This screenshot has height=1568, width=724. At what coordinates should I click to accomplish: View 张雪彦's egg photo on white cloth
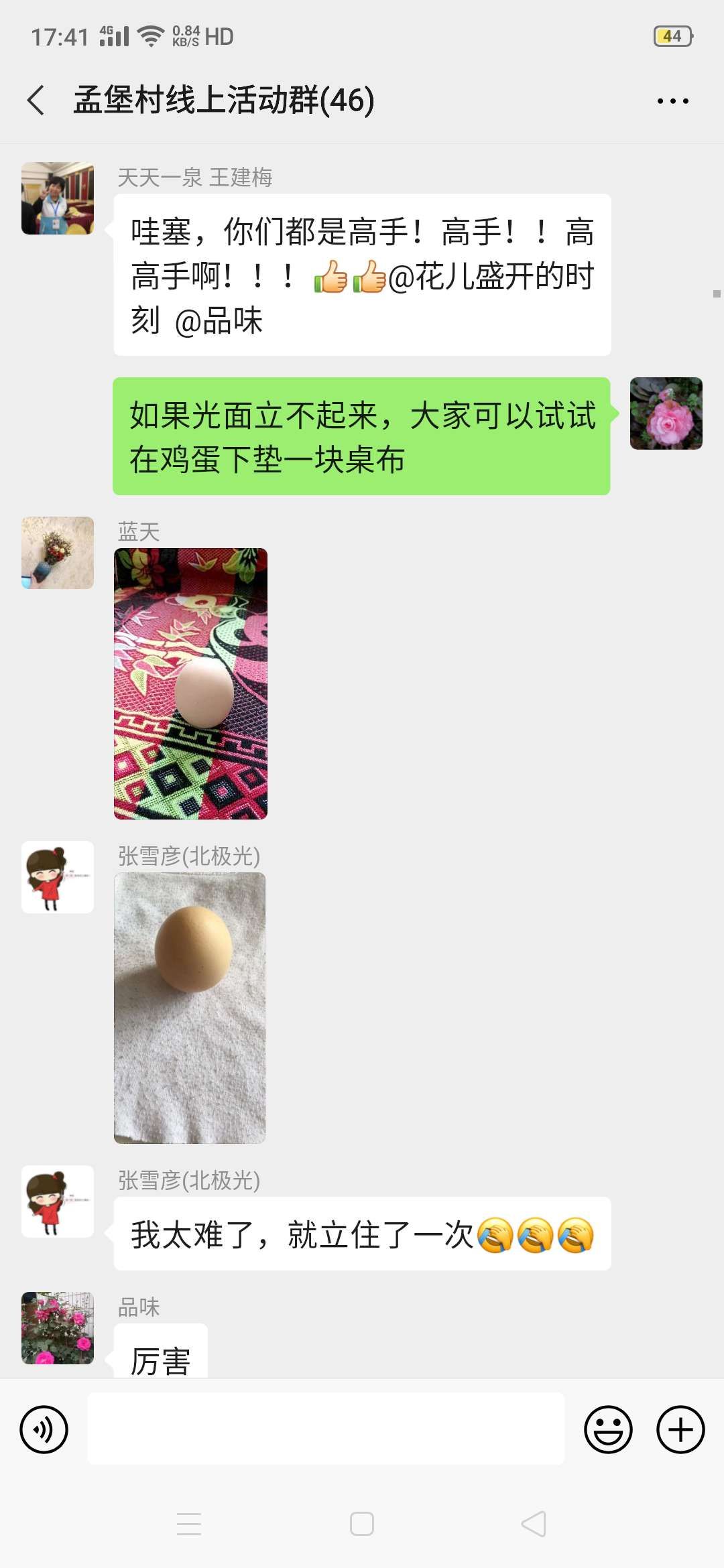[190, 1008]
